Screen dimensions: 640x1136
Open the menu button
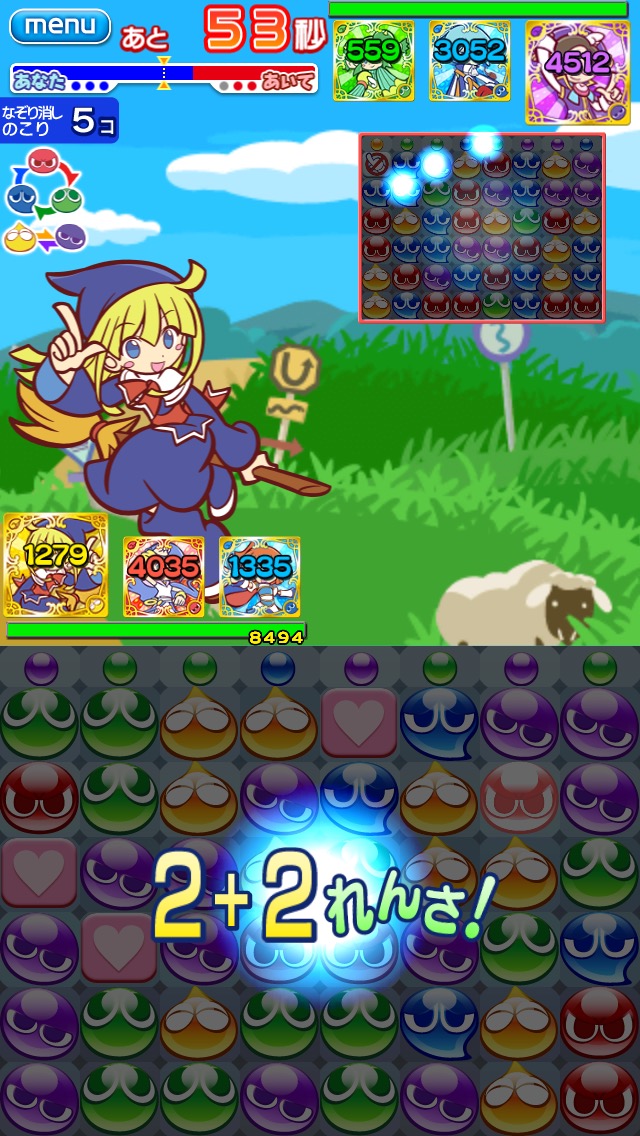[60, 26]
